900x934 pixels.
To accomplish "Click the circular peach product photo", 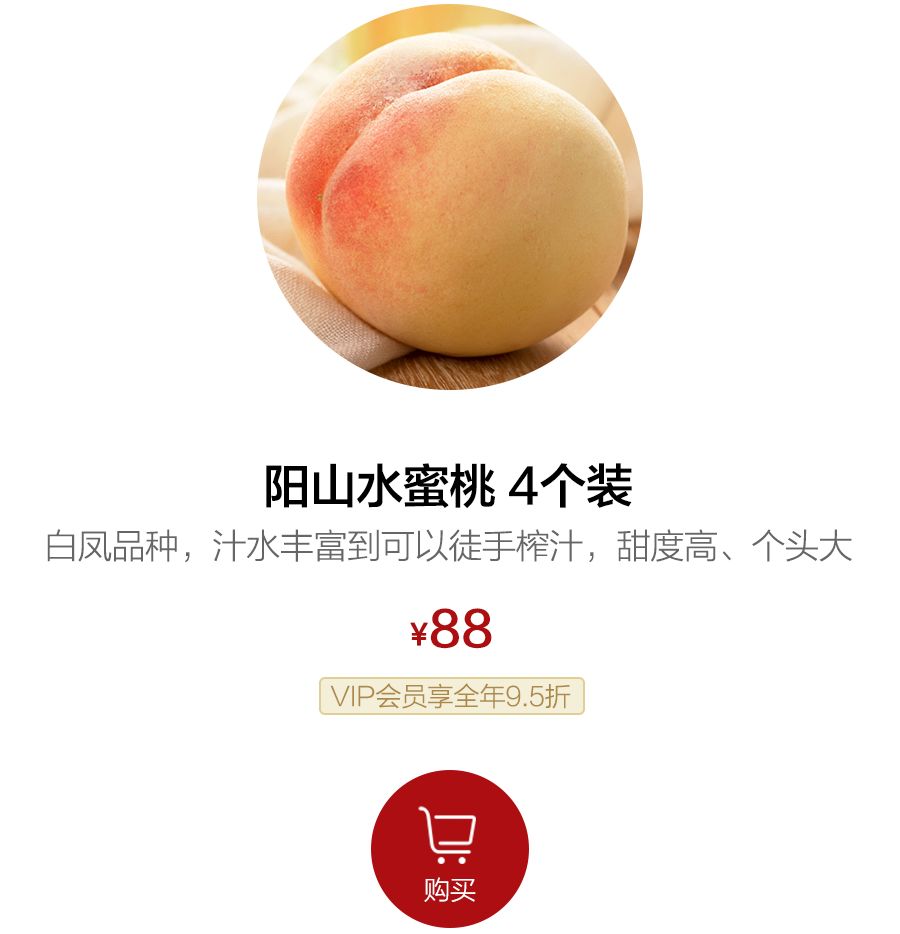I will coord(449,200).
